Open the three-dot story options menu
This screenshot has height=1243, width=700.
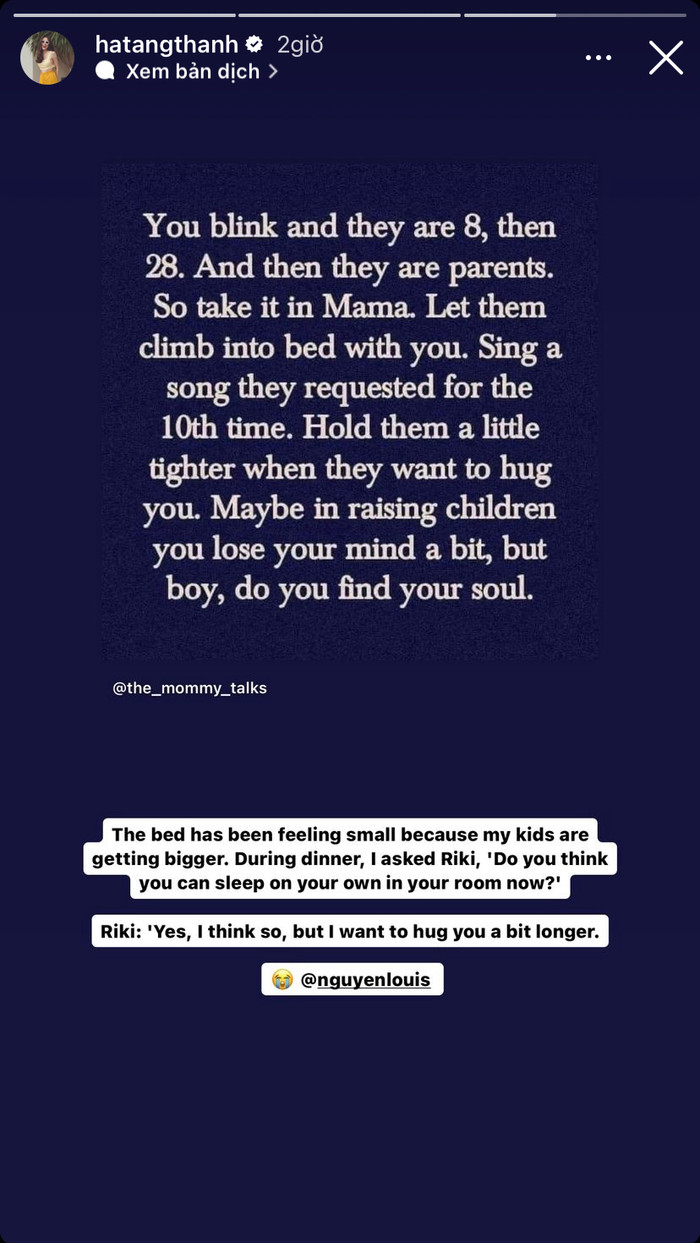598,58
